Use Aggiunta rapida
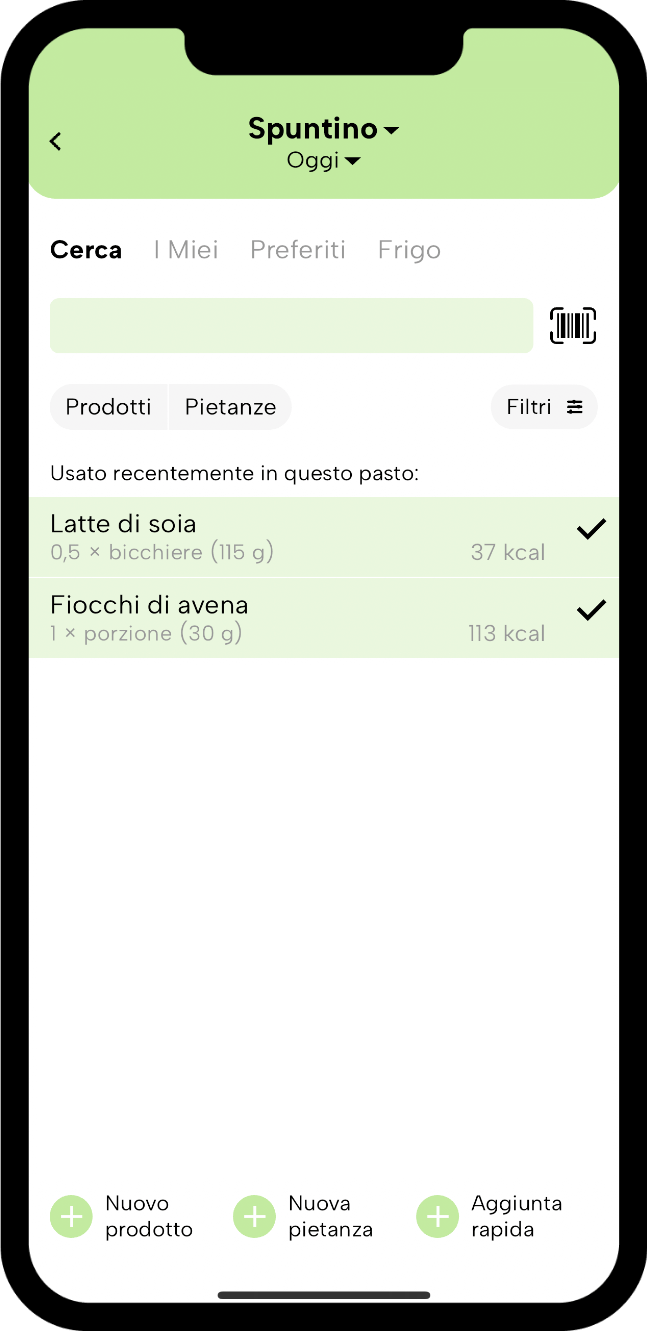647x1331 pixels. pos(490,1216)
